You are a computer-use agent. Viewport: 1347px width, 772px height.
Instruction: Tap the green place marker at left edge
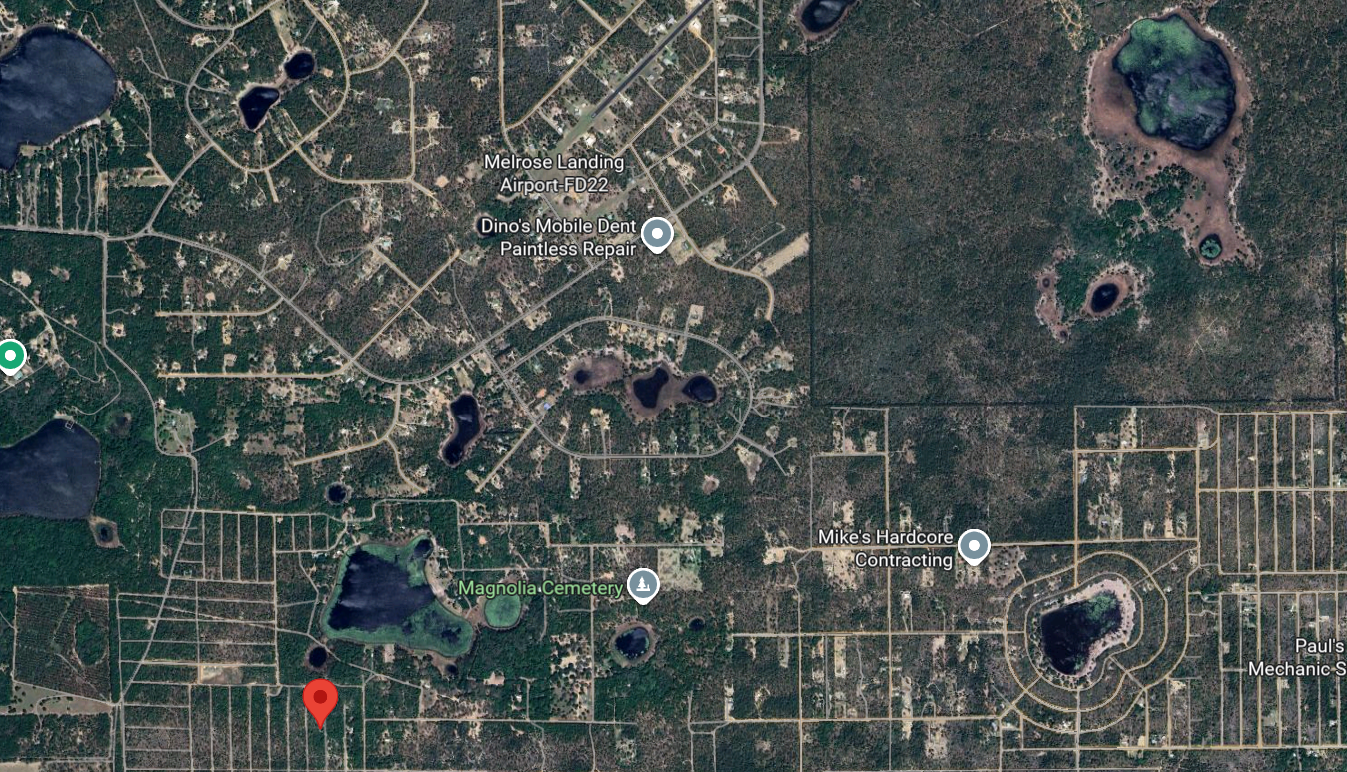[11, 355]
